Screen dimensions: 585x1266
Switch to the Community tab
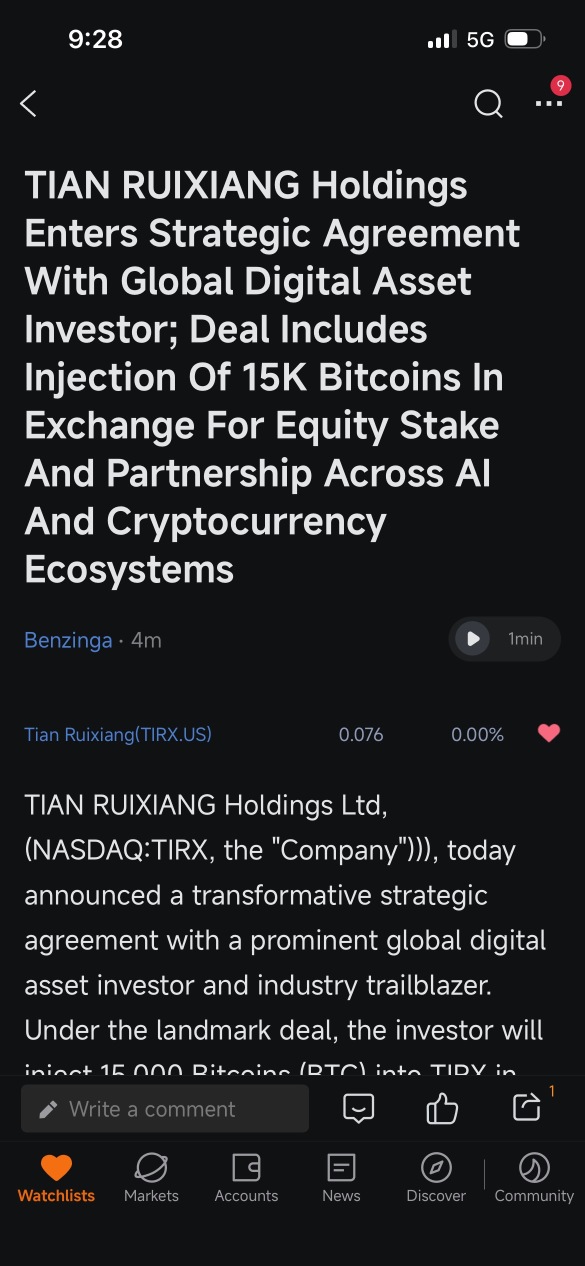tap(534, 1178)
